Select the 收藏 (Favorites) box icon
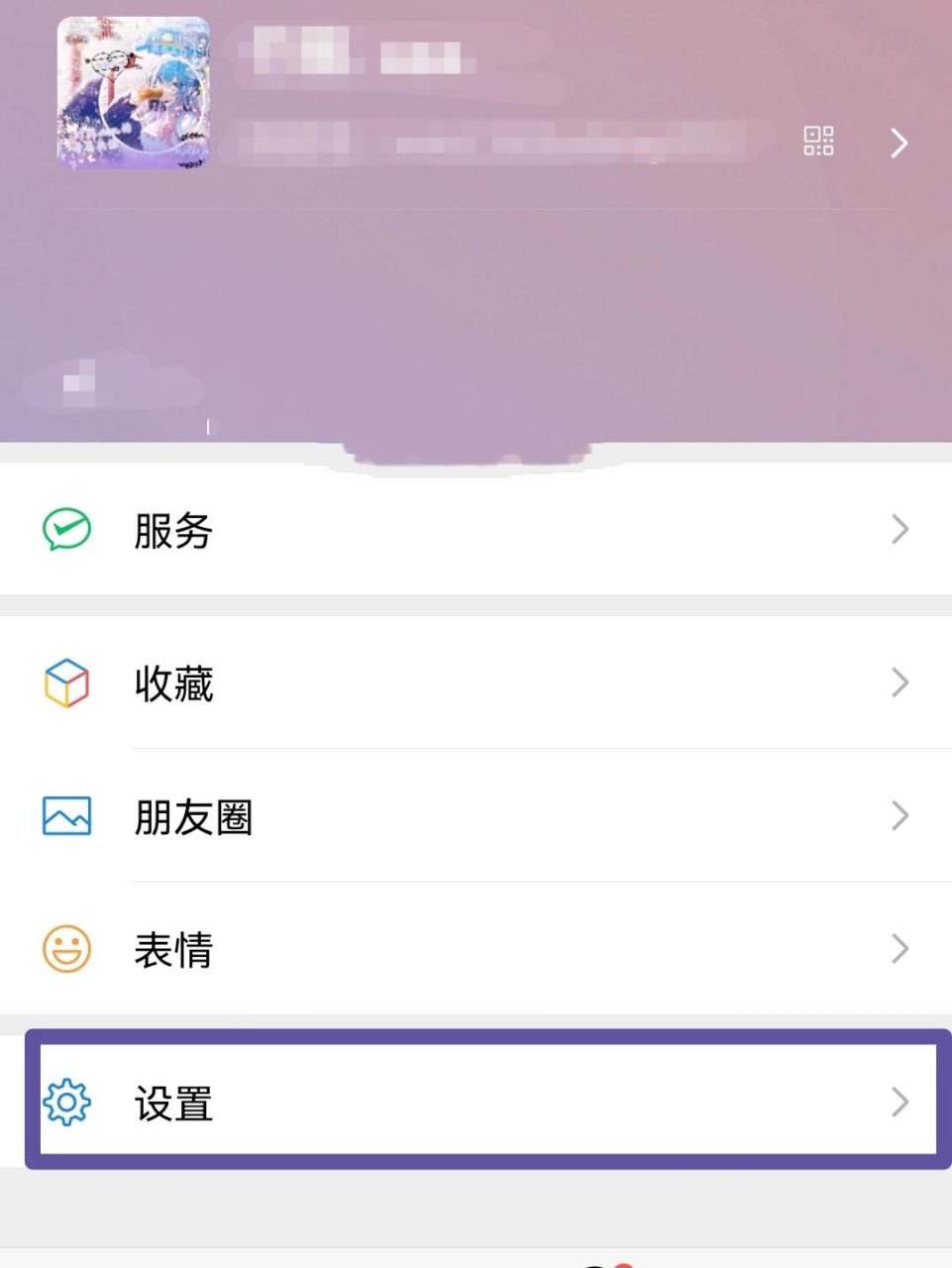The height and width of the screenshot is (1268, 952). (65, 684)
